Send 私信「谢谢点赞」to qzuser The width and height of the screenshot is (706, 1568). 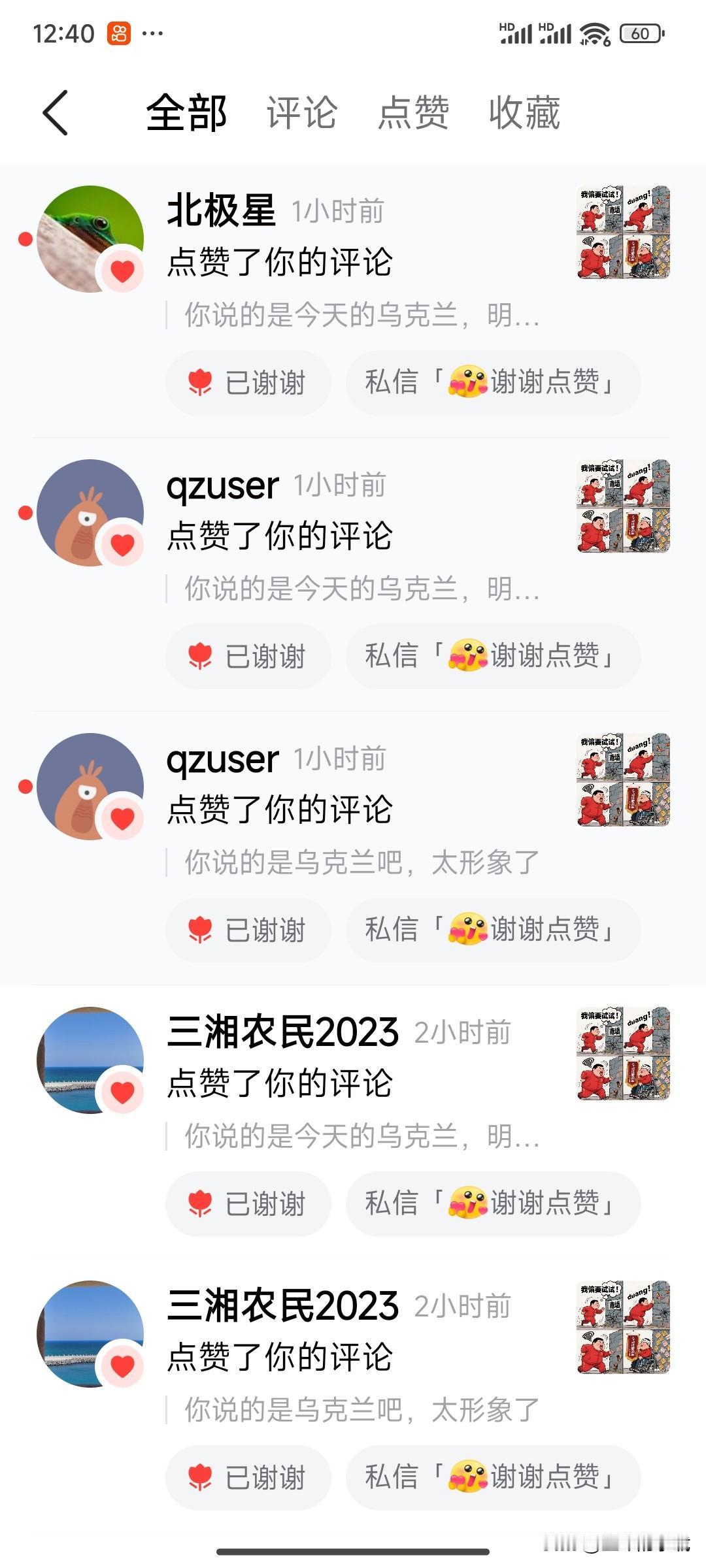pos(491,657)
